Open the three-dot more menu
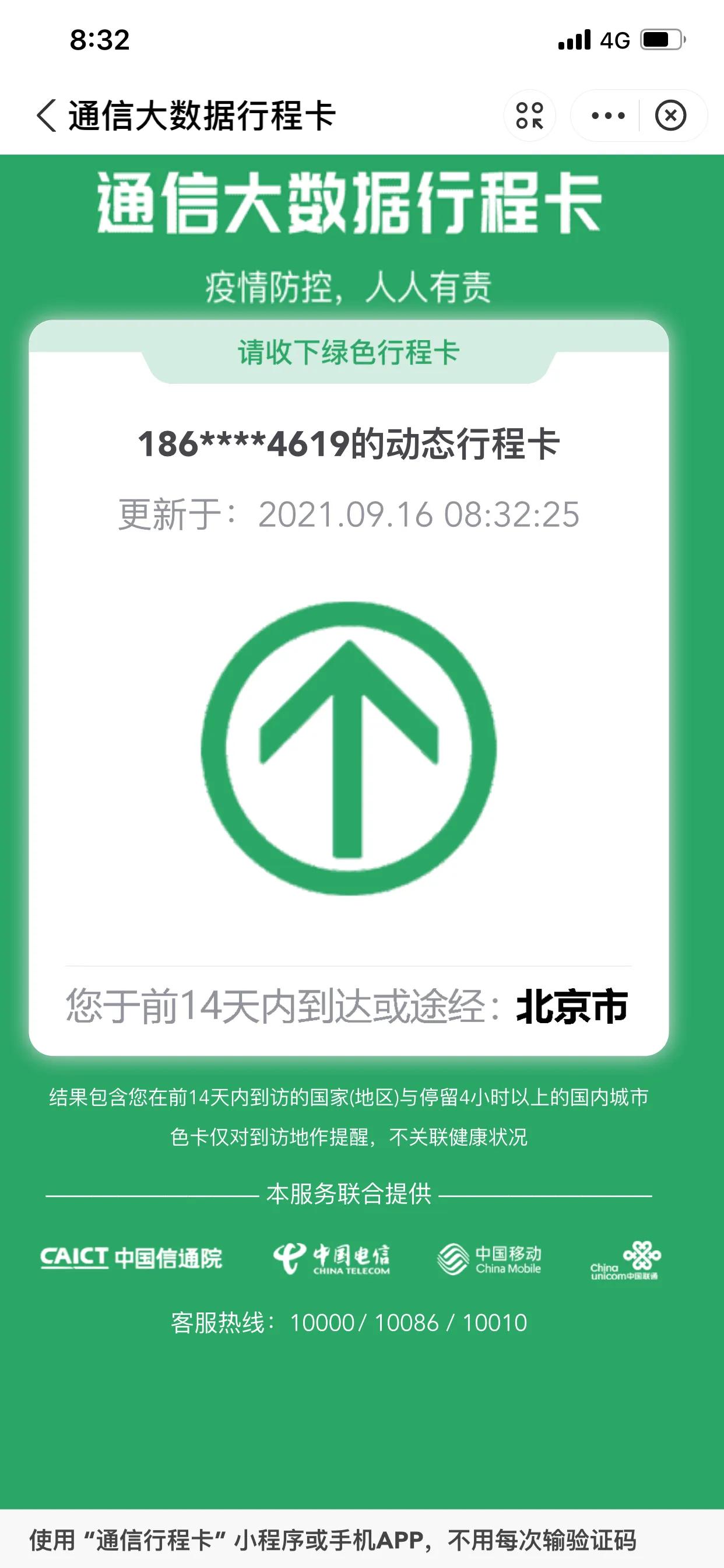The width and height of the screenshot is (724, 1568). 608,116
